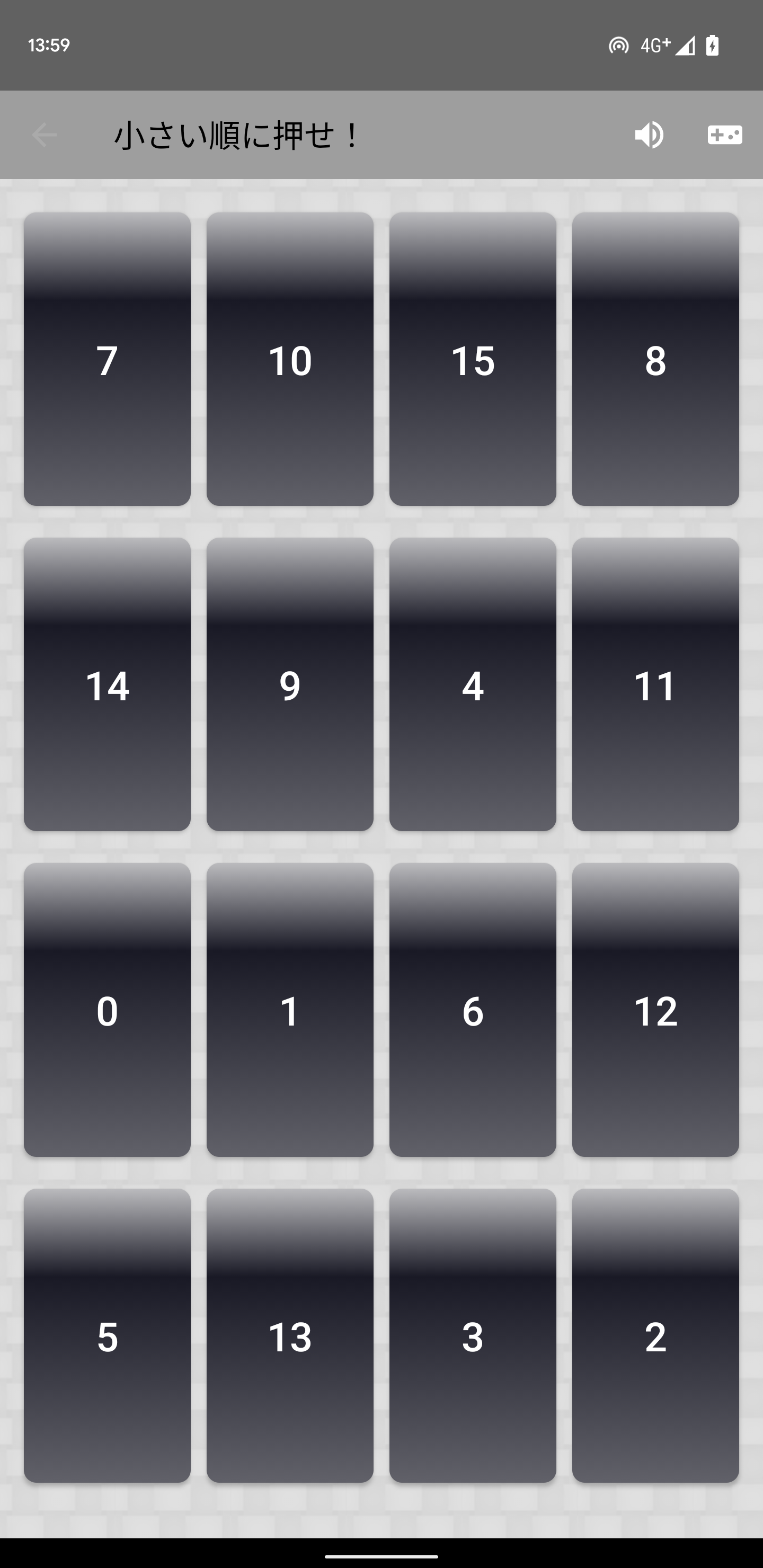This screenshot has width=763, height=1568.
Task: Open the game controller icon
Action: [724, 135]
